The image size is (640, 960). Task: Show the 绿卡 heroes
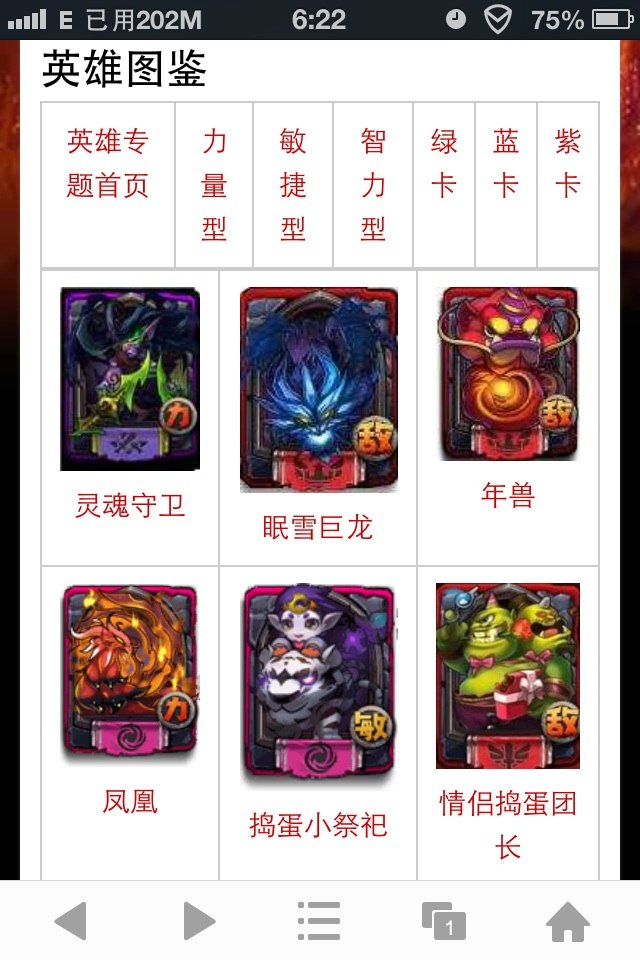tap(444, 163)
